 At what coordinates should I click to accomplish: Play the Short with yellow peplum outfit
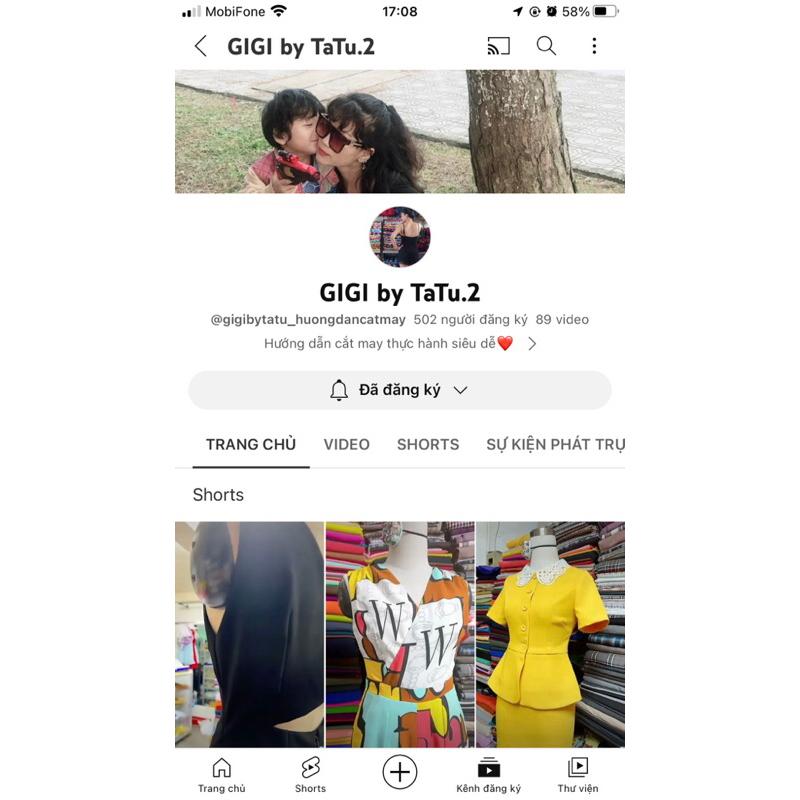click(x=550, y=634)
